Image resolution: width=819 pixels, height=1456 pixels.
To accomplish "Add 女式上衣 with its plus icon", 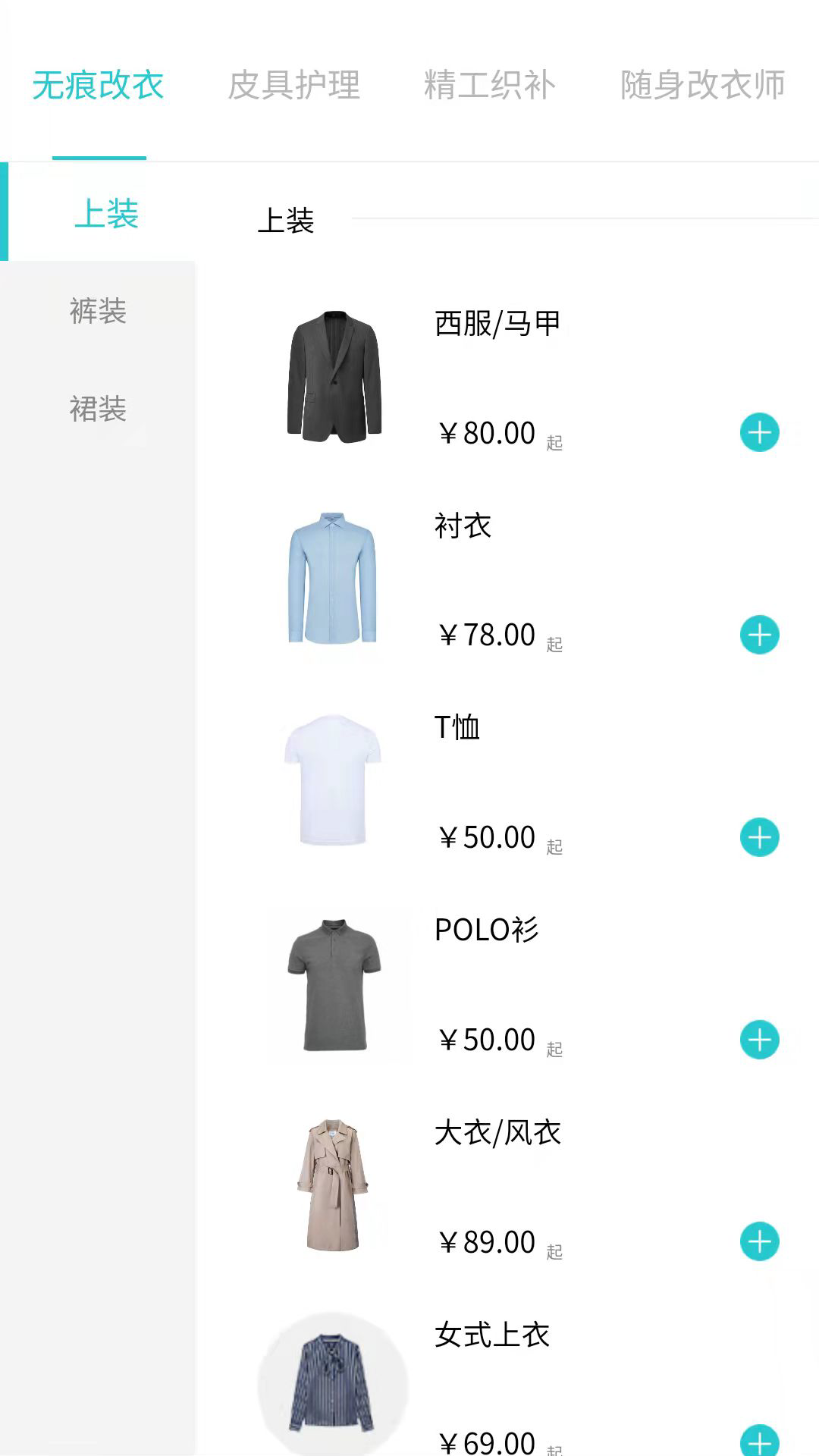I will 760,1440.
